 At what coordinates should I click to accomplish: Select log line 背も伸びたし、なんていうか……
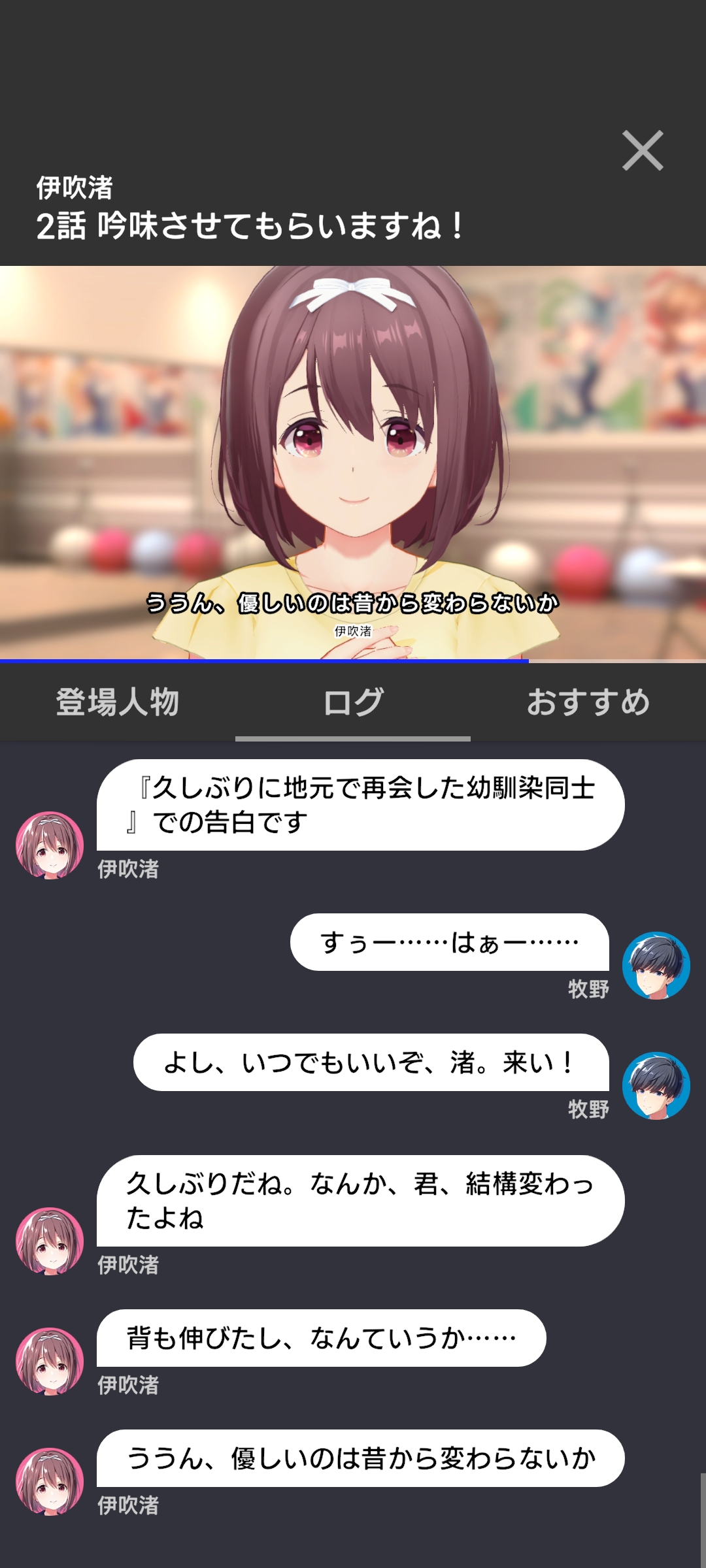click(321, 1338)
